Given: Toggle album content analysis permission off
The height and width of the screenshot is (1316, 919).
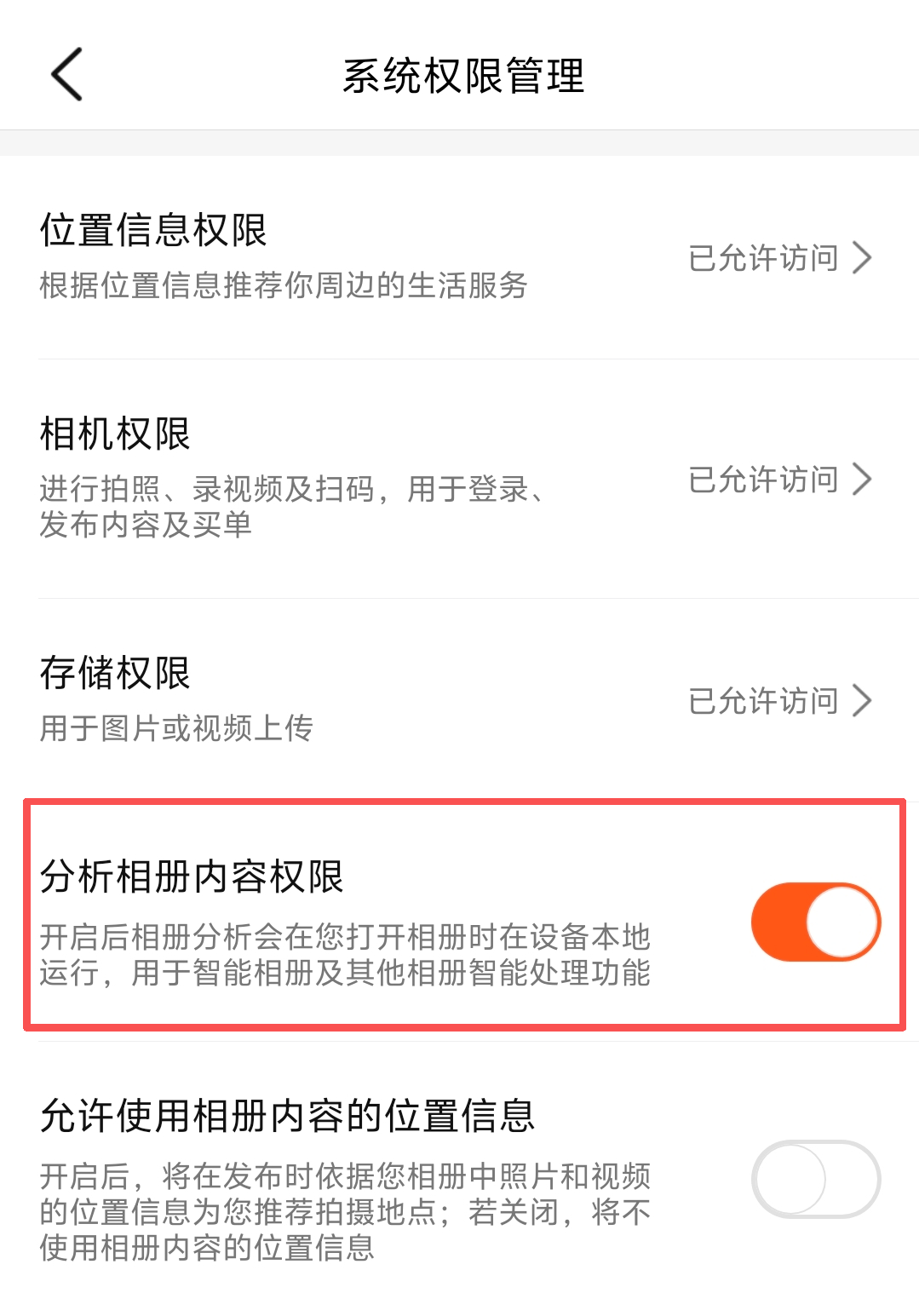Looking at the screenshot, I should pyautogui.click(x=814, y=921).
